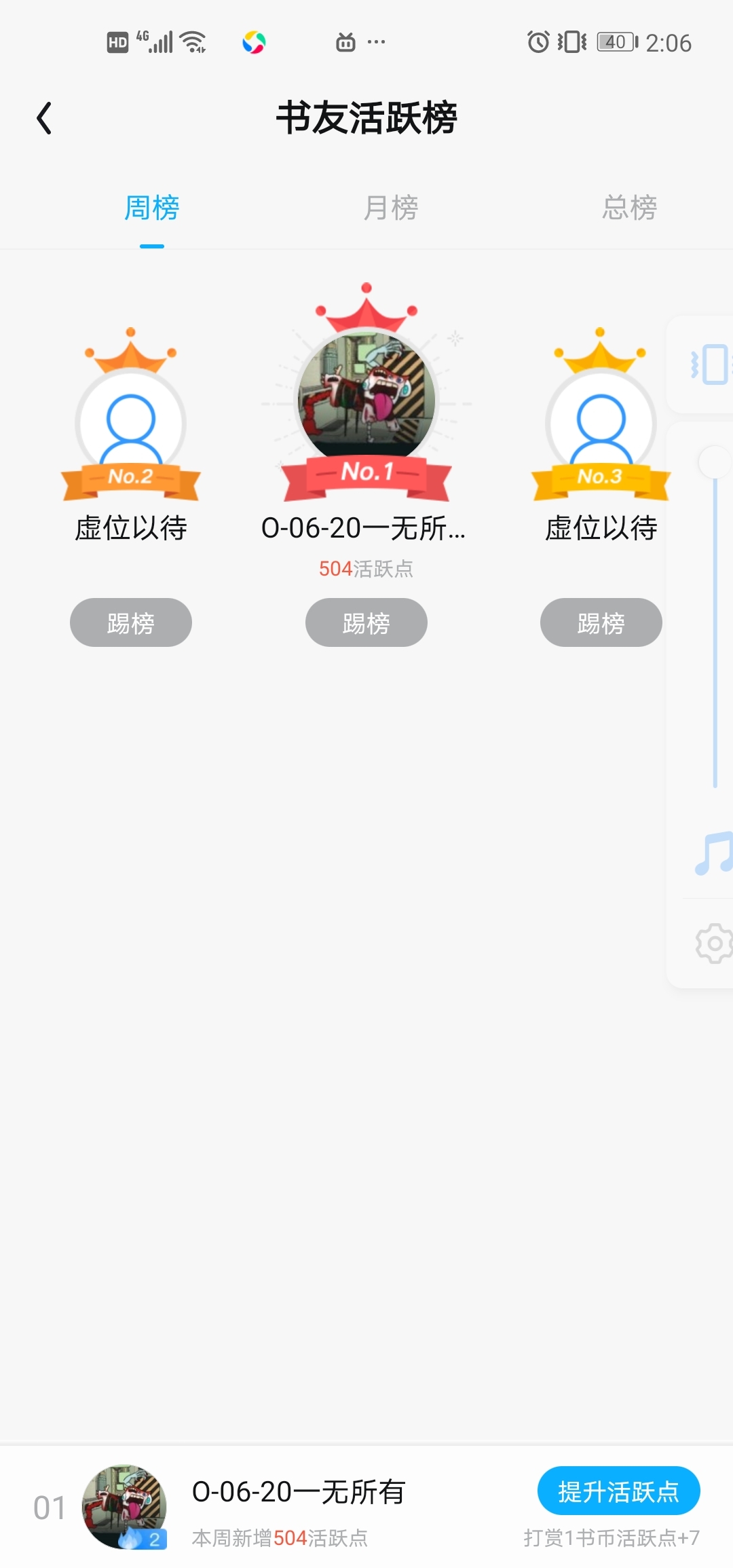This screenshot has width=733, height=1568.
Task: Switch to the 总榜 tab
Action: click(x=629, y=208)
